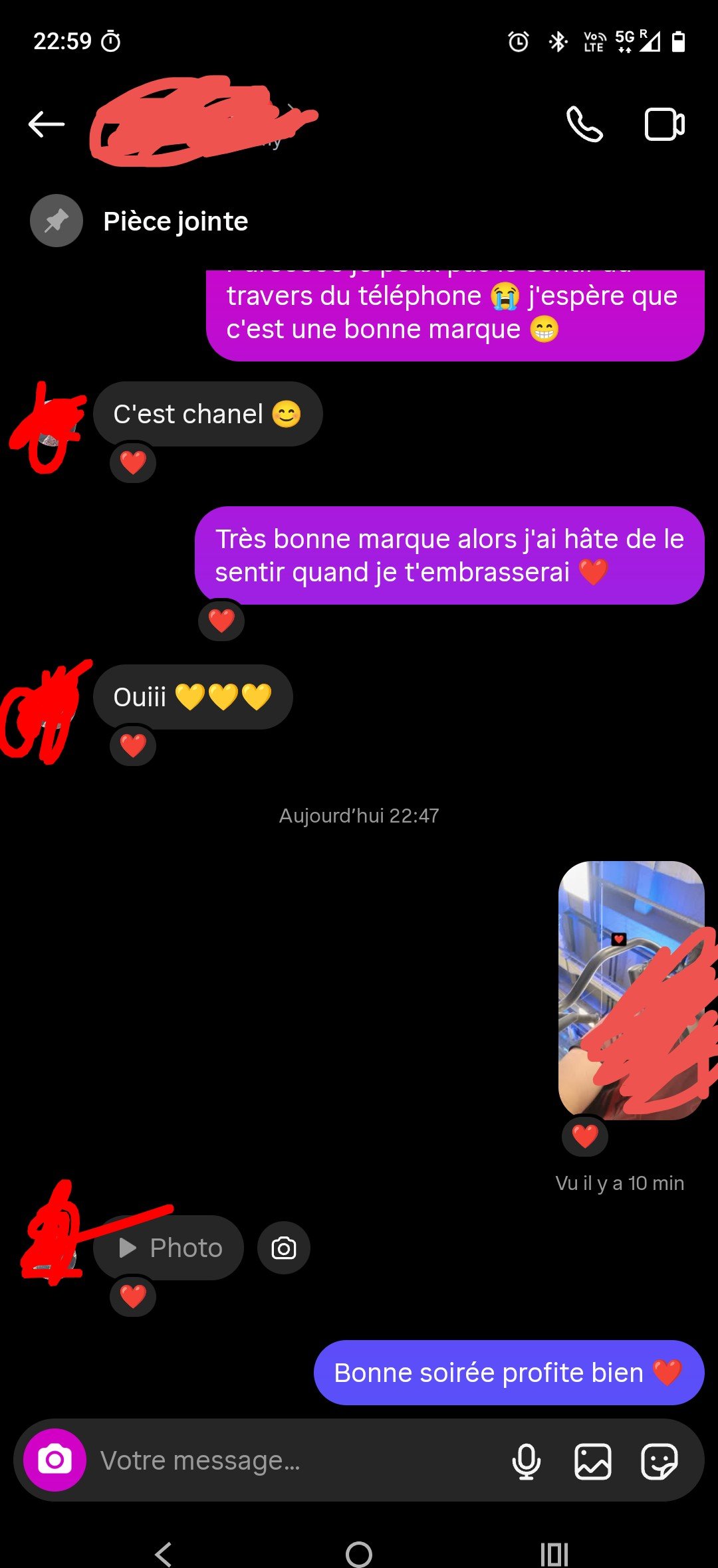718x1568 pixels.
Task: Open the pinned Pièce jointe
Action: [x=176, y=221]
